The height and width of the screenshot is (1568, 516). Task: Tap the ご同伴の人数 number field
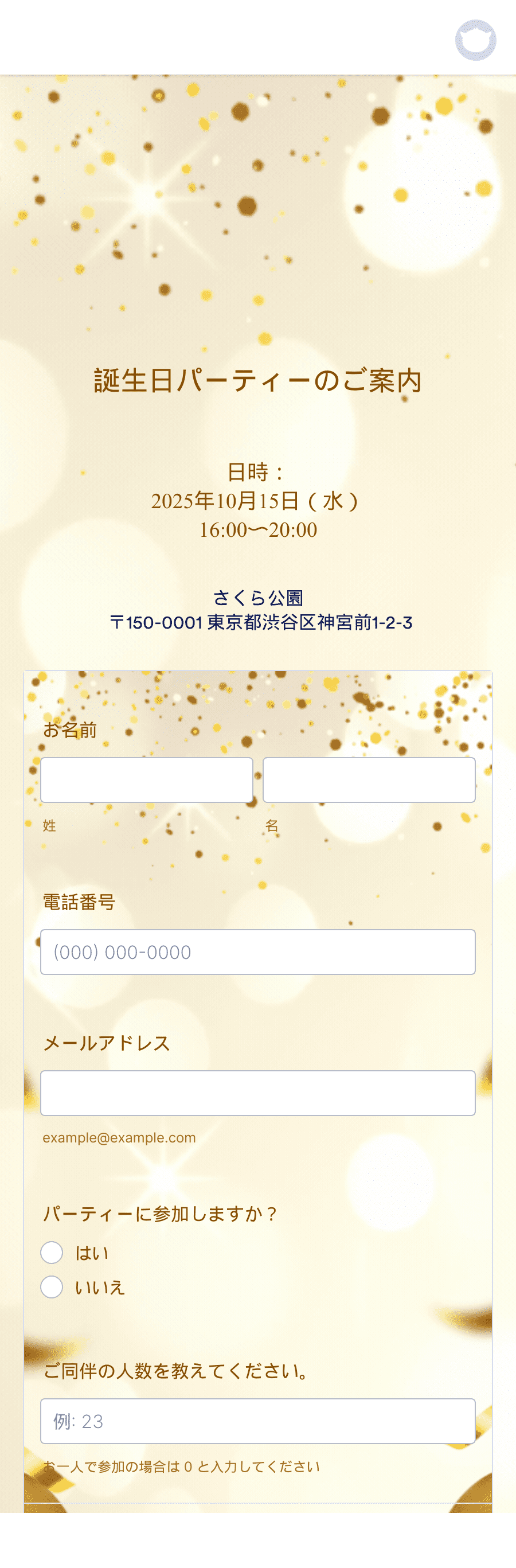coord(257,1421)
